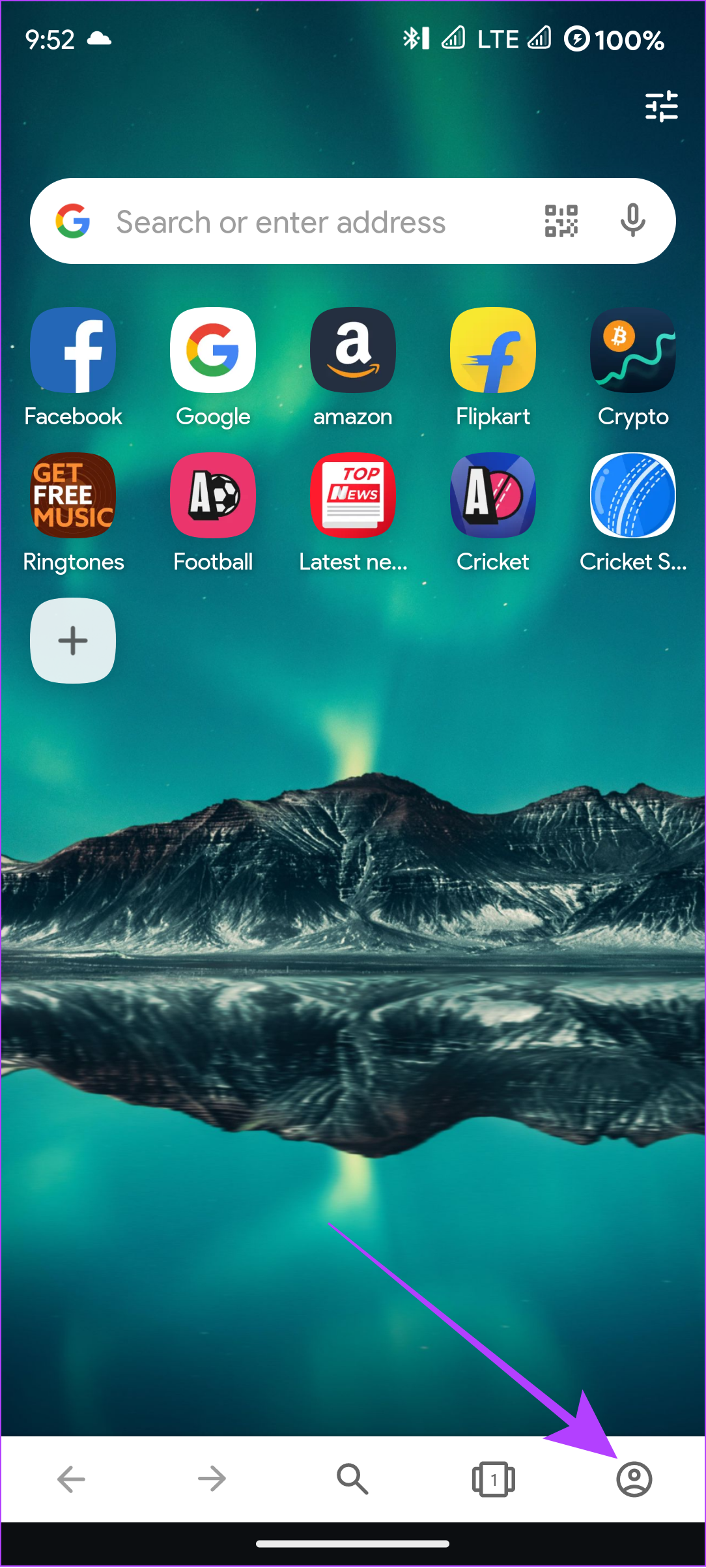Viewport: 706px width, 1568px height.
Task: Open the Ringtones shortcut
Action: tap(73, 496)
